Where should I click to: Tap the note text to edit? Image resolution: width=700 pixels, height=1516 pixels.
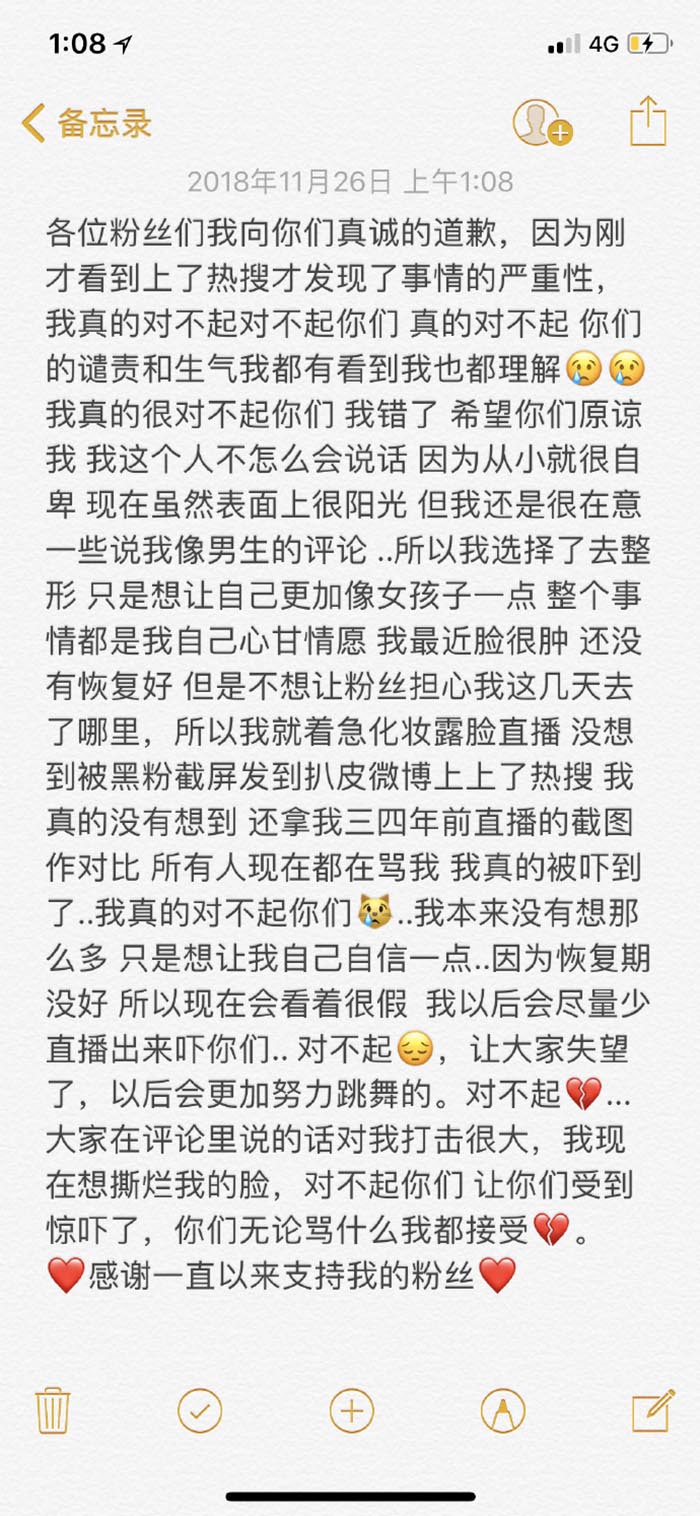pos(345,700)
